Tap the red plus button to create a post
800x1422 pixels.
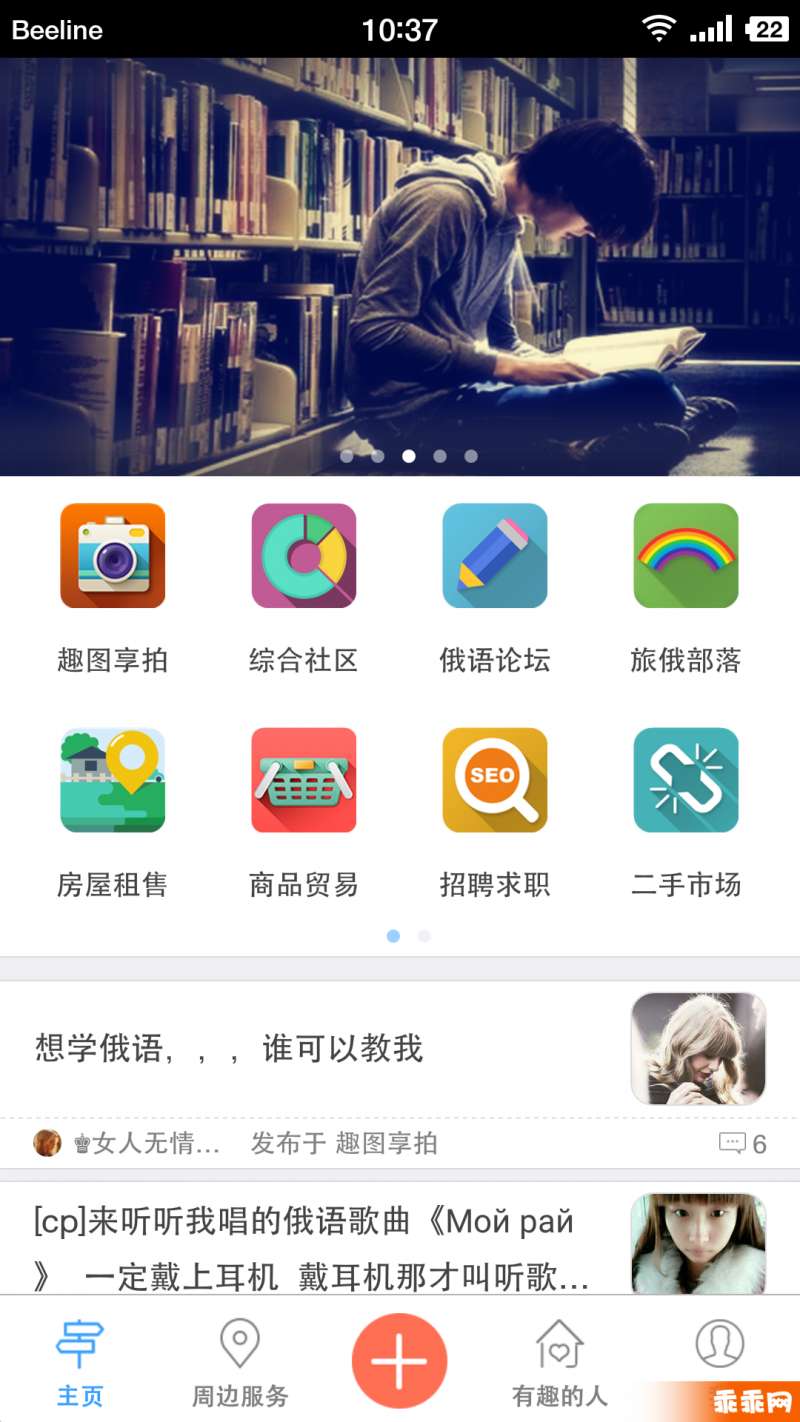399,1361
